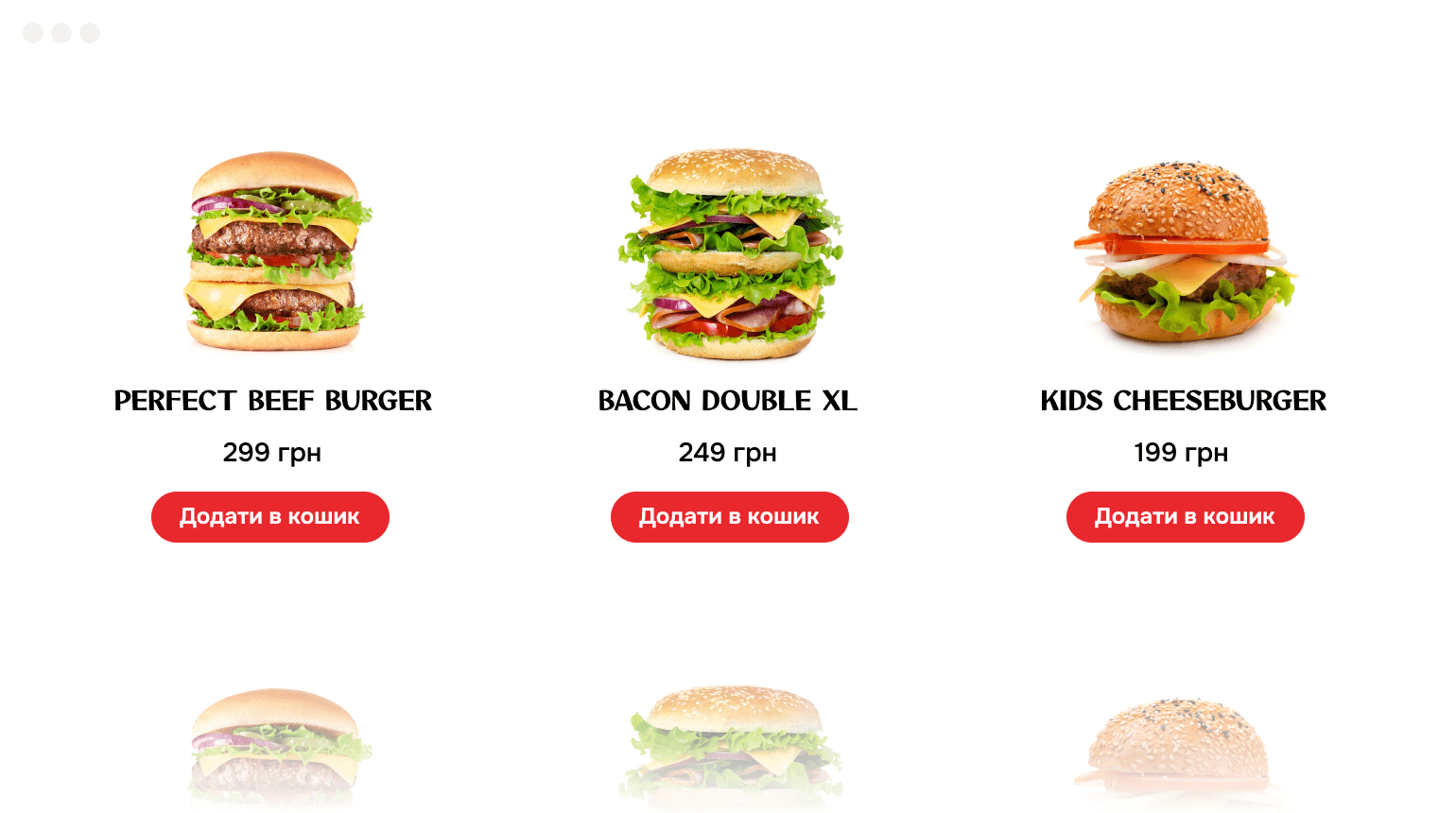Add Kids Cheeseburger to the cart
1456x813 pixels.
click(x=1185, y=517)
